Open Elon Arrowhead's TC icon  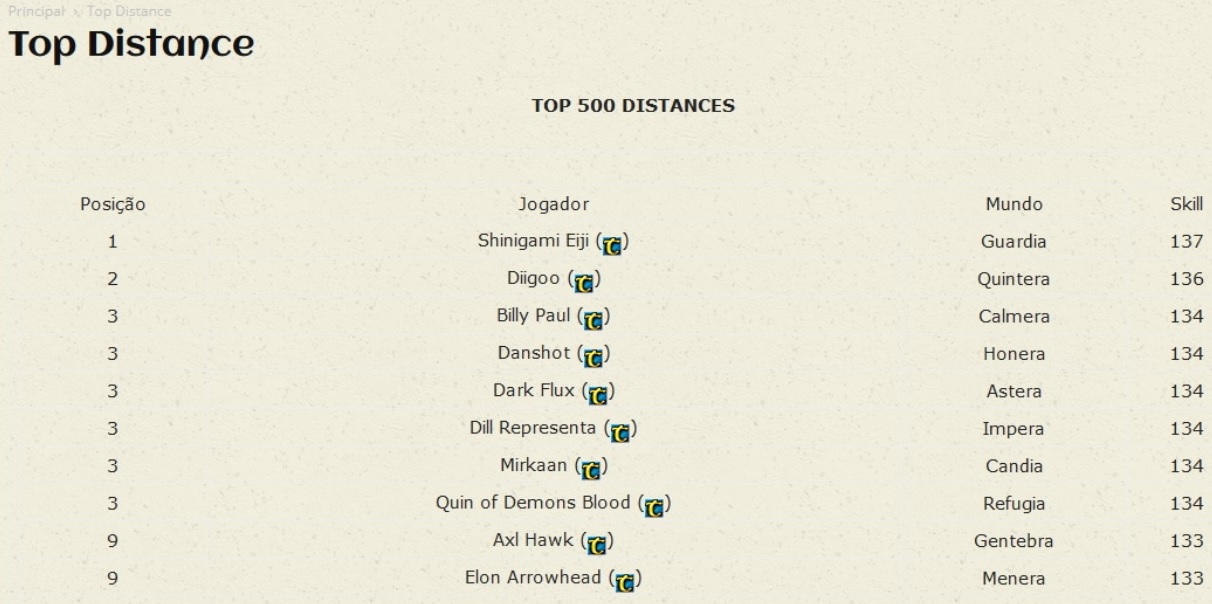click(x=626, y=582)
